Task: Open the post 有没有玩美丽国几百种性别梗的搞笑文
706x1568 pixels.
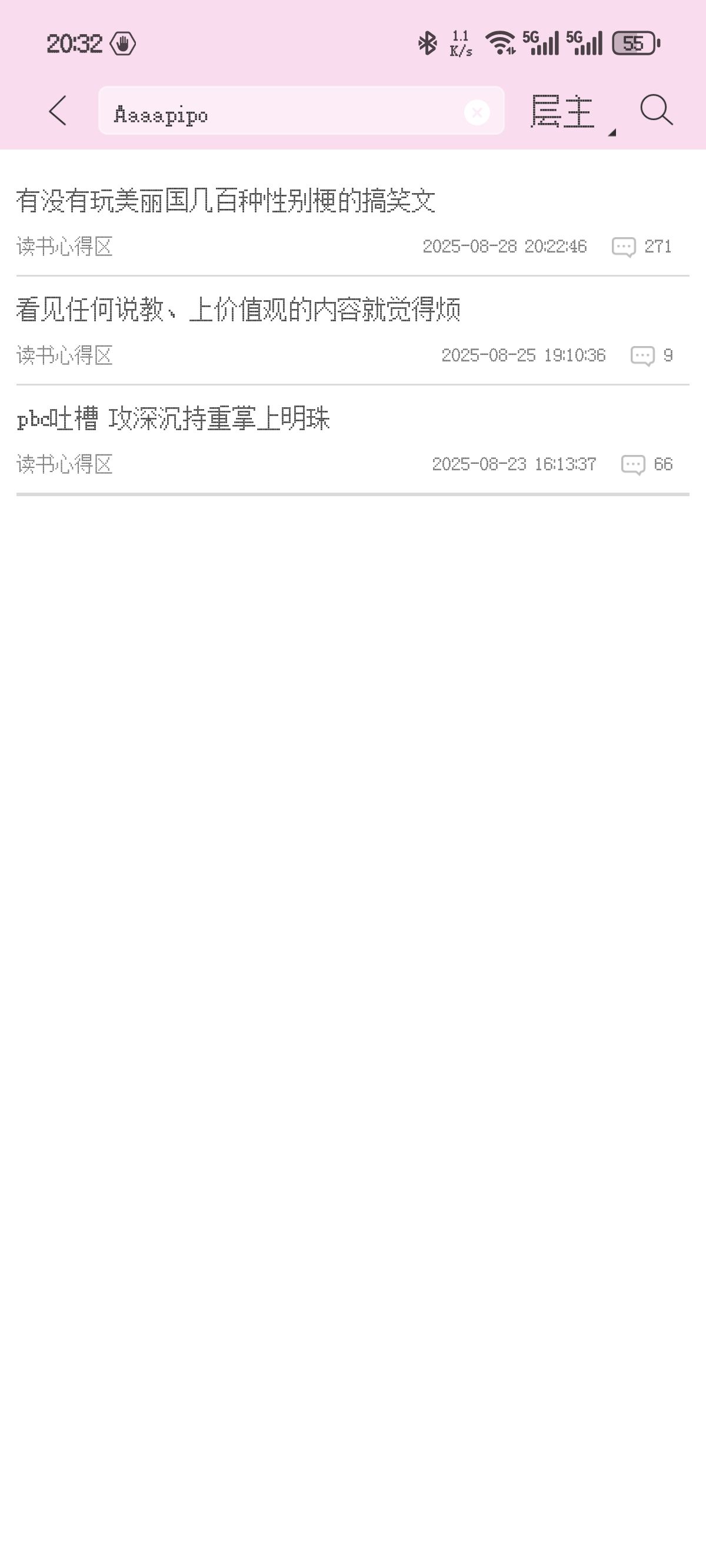Action: click(x=226, y=201)
